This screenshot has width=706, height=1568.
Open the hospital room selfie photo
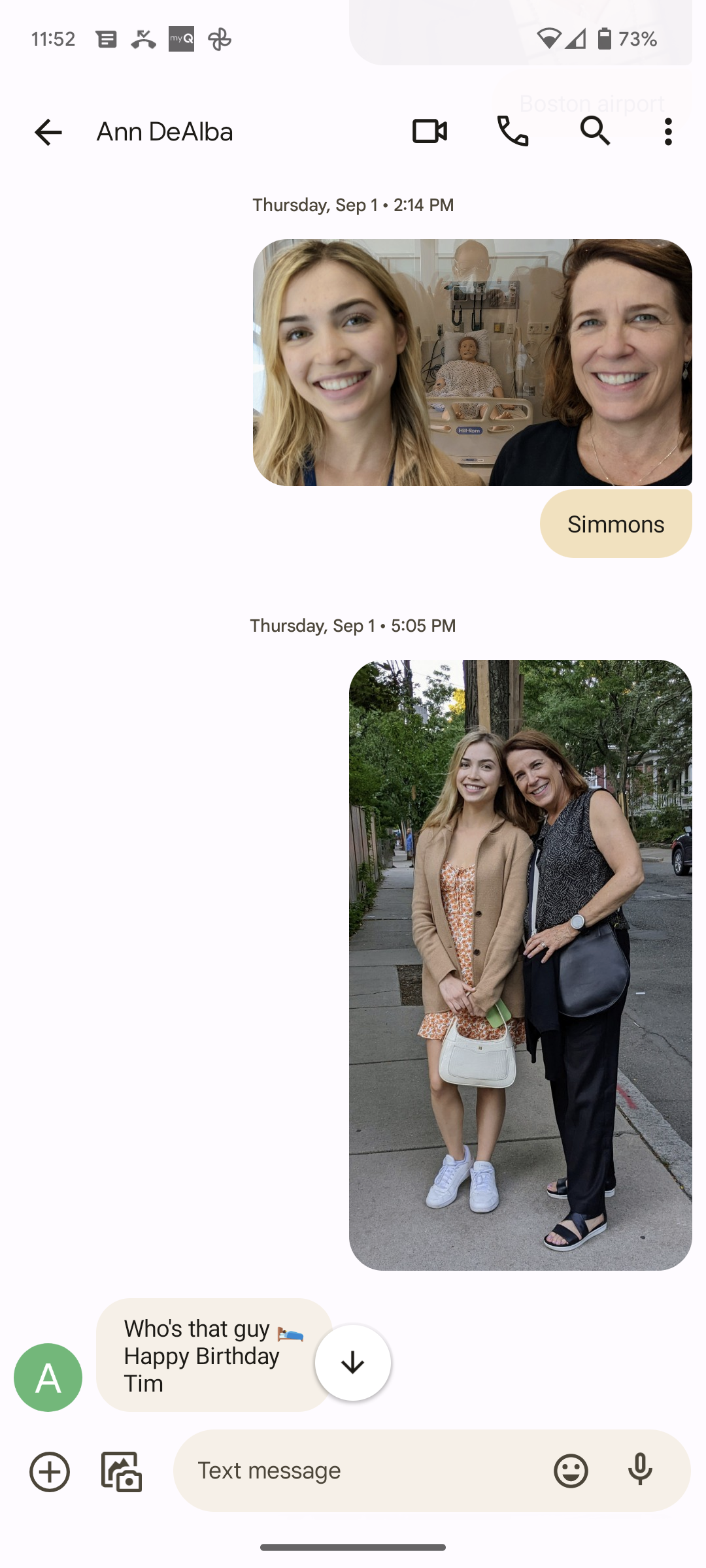click(472, 363)
